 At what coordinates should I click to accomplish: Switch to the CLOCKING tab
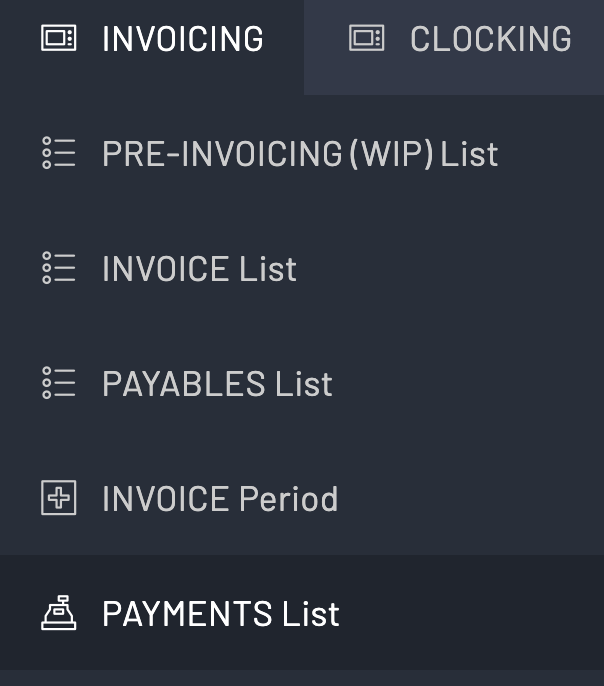460,40
